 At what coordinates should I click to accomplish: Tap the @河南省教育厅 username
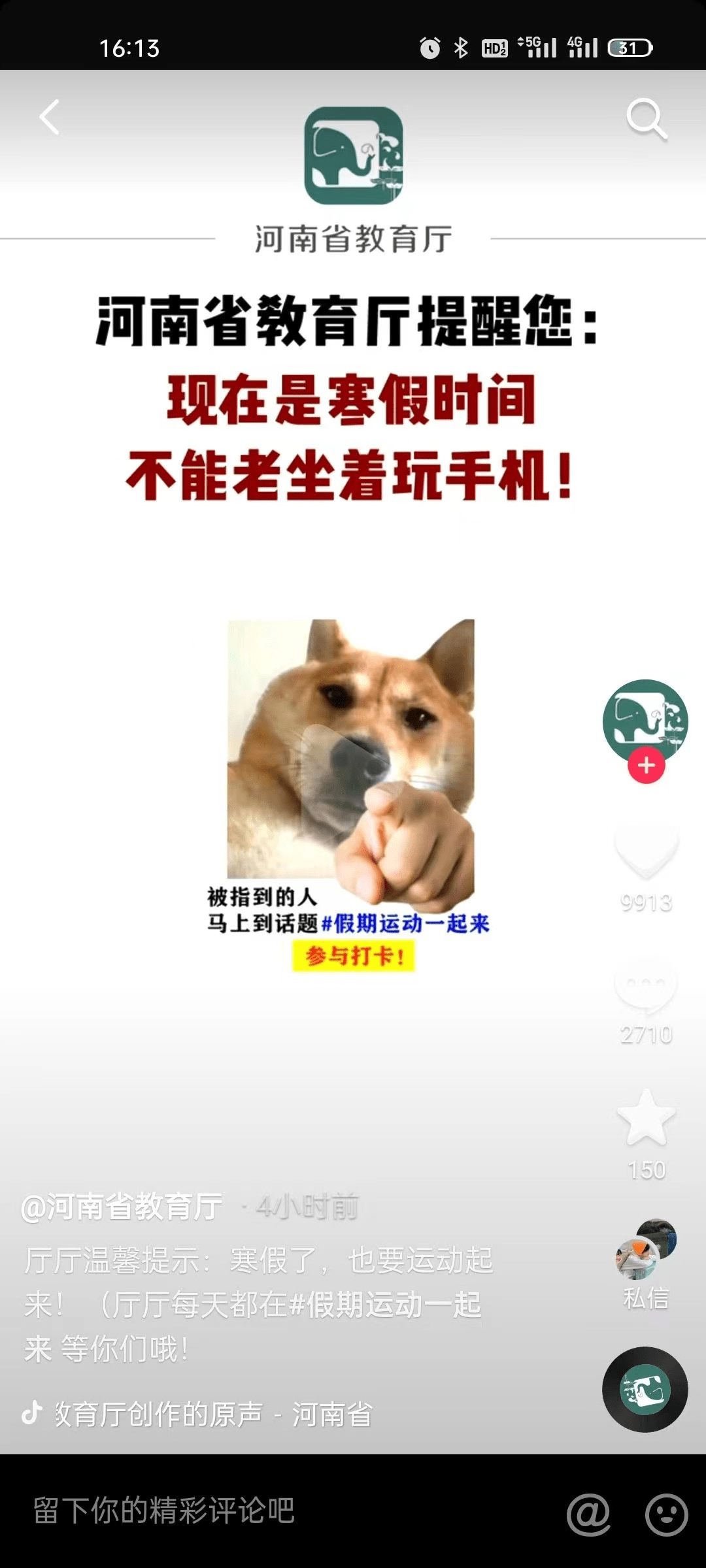[122, 1207]
